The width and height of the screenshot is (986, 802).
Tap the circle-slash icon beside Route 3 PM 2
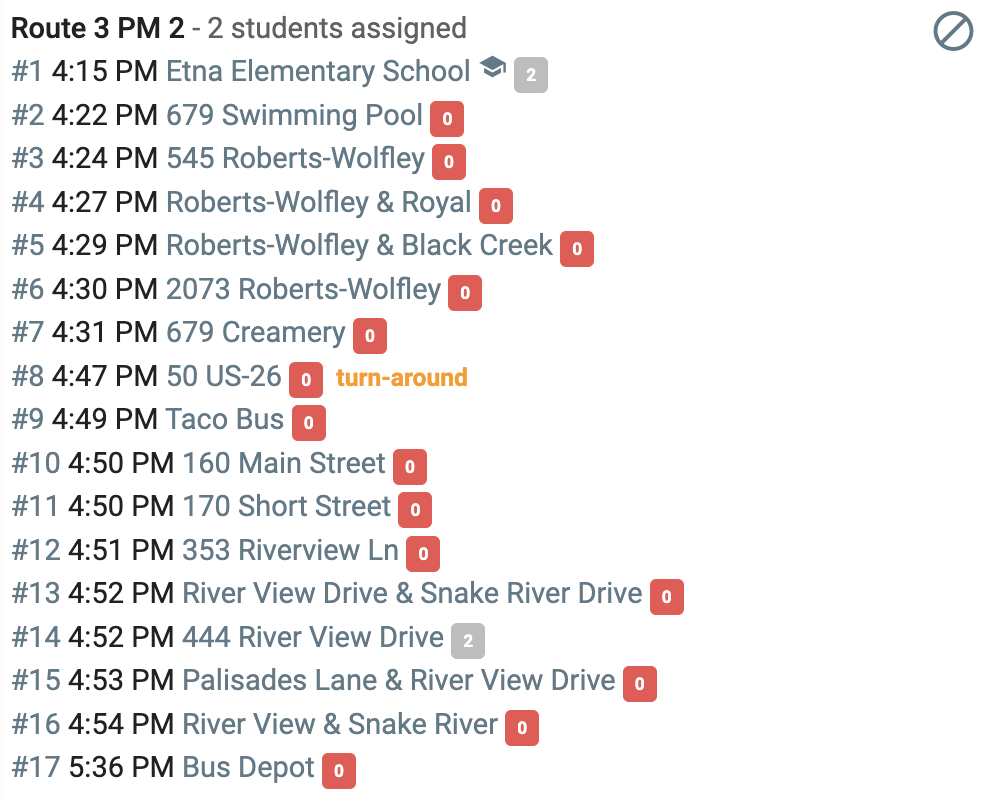point(953,30)
